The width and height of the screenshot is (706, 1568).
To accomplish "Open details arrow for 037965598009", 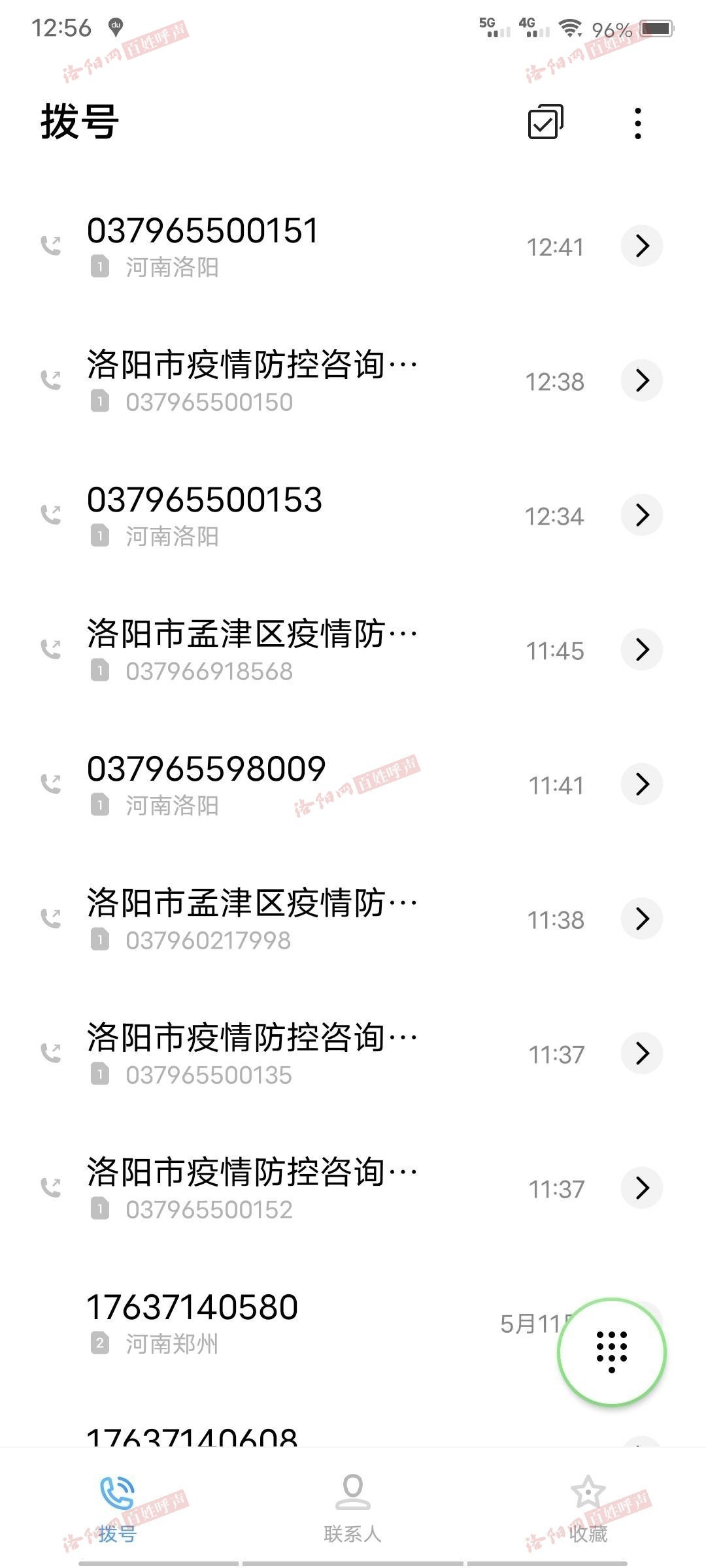I will [x=642, y=785].
